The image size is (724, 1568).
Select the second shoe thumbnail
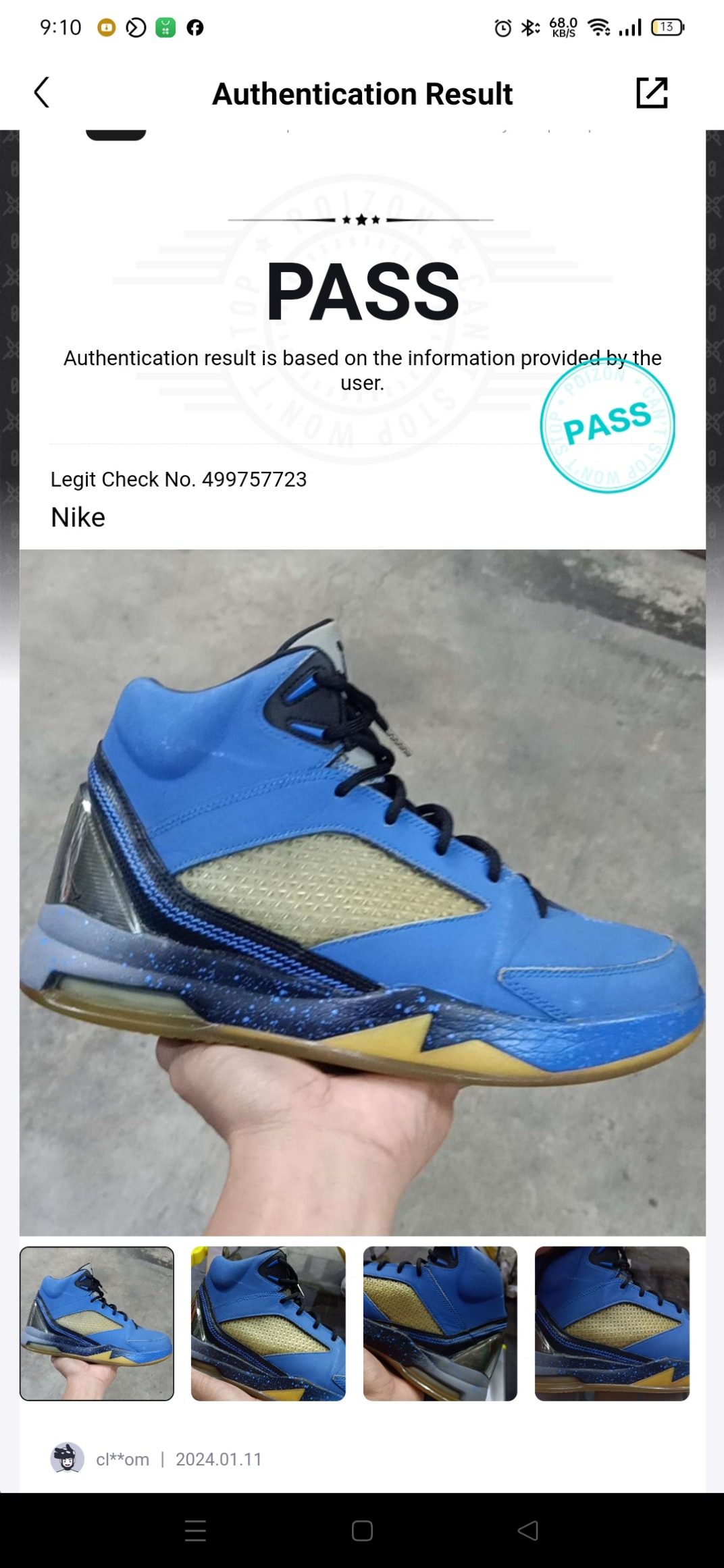(268, 1323)
